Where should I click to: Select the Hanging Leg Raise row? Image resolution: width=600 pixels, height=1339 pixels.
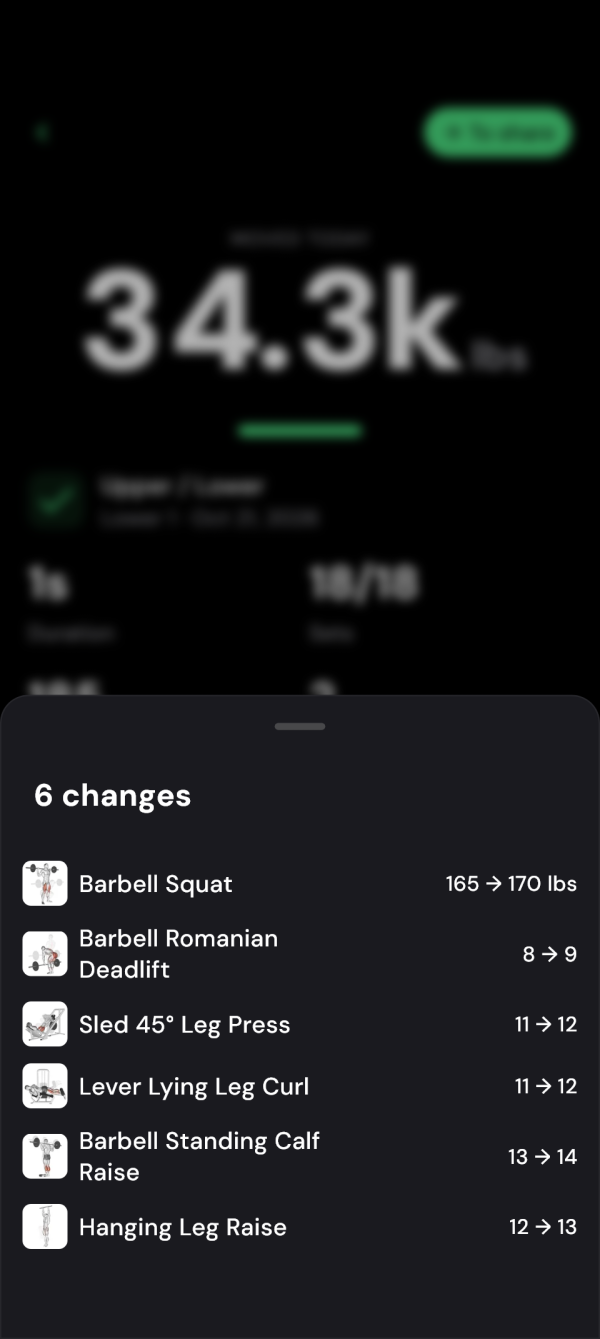[300, 1227]
